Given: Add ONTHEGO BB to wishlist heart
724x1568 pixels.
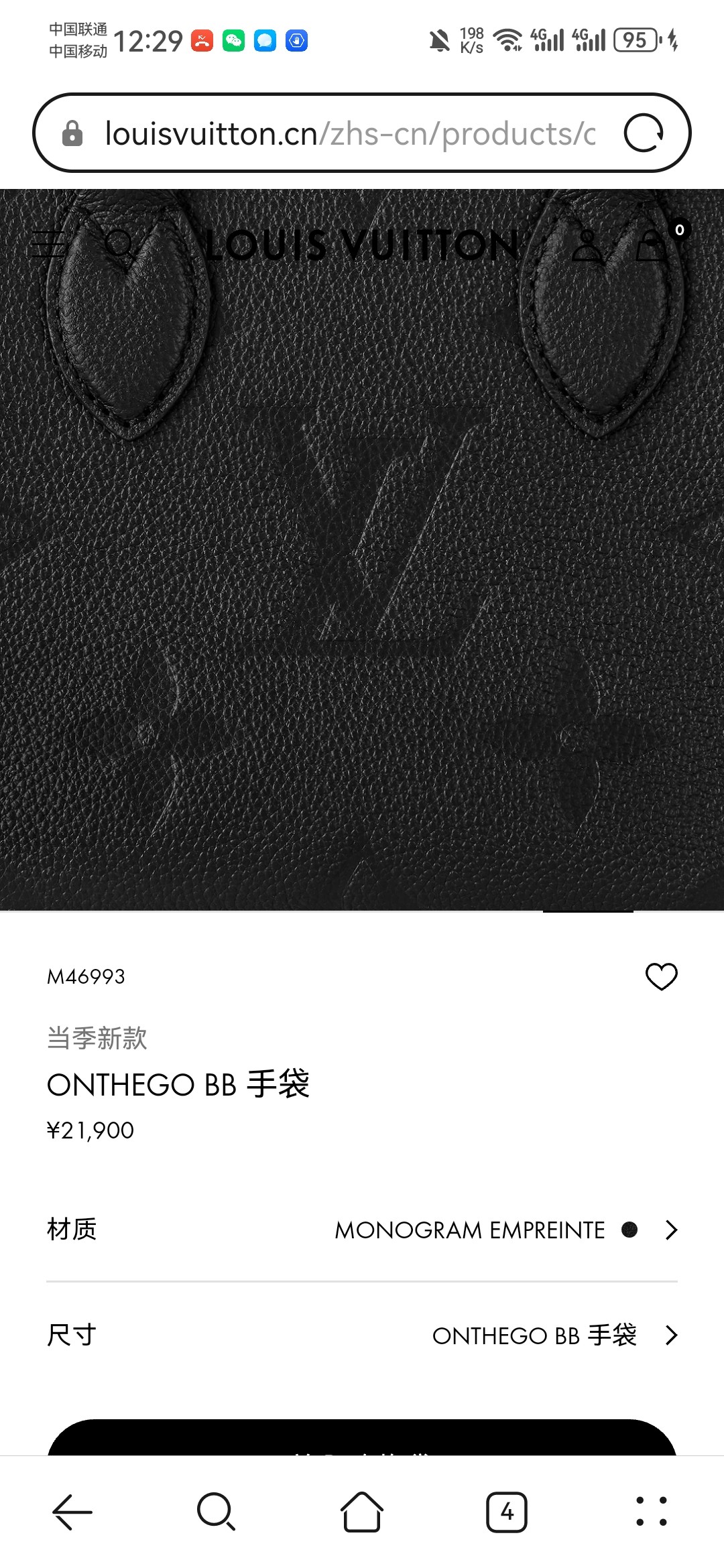Looking at the screenshot, I should pos(661,976).
